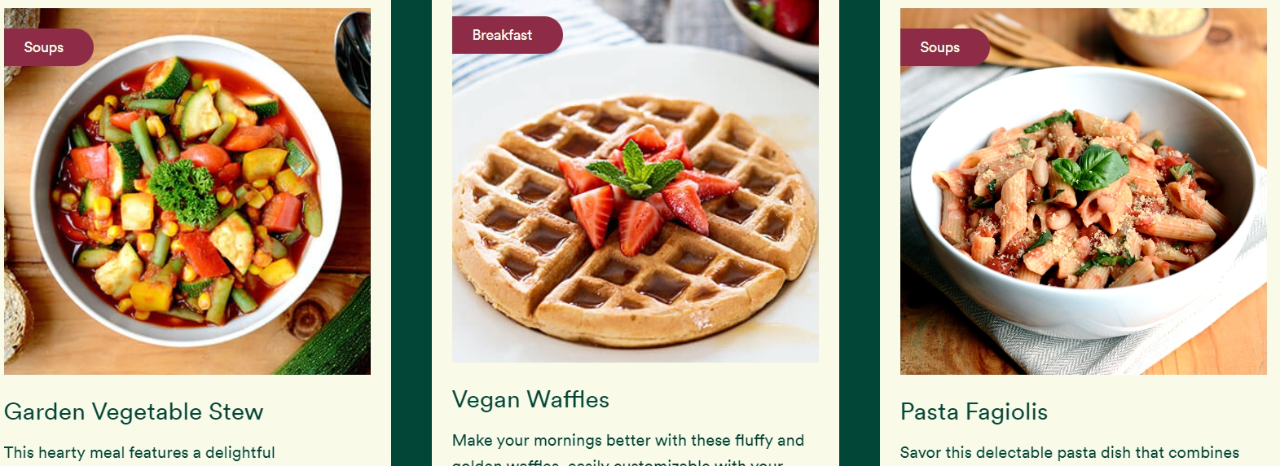Tap the Garden Vegetable Stew title
The height and width of the screenshot is (466, 1280).
(134, 411)
